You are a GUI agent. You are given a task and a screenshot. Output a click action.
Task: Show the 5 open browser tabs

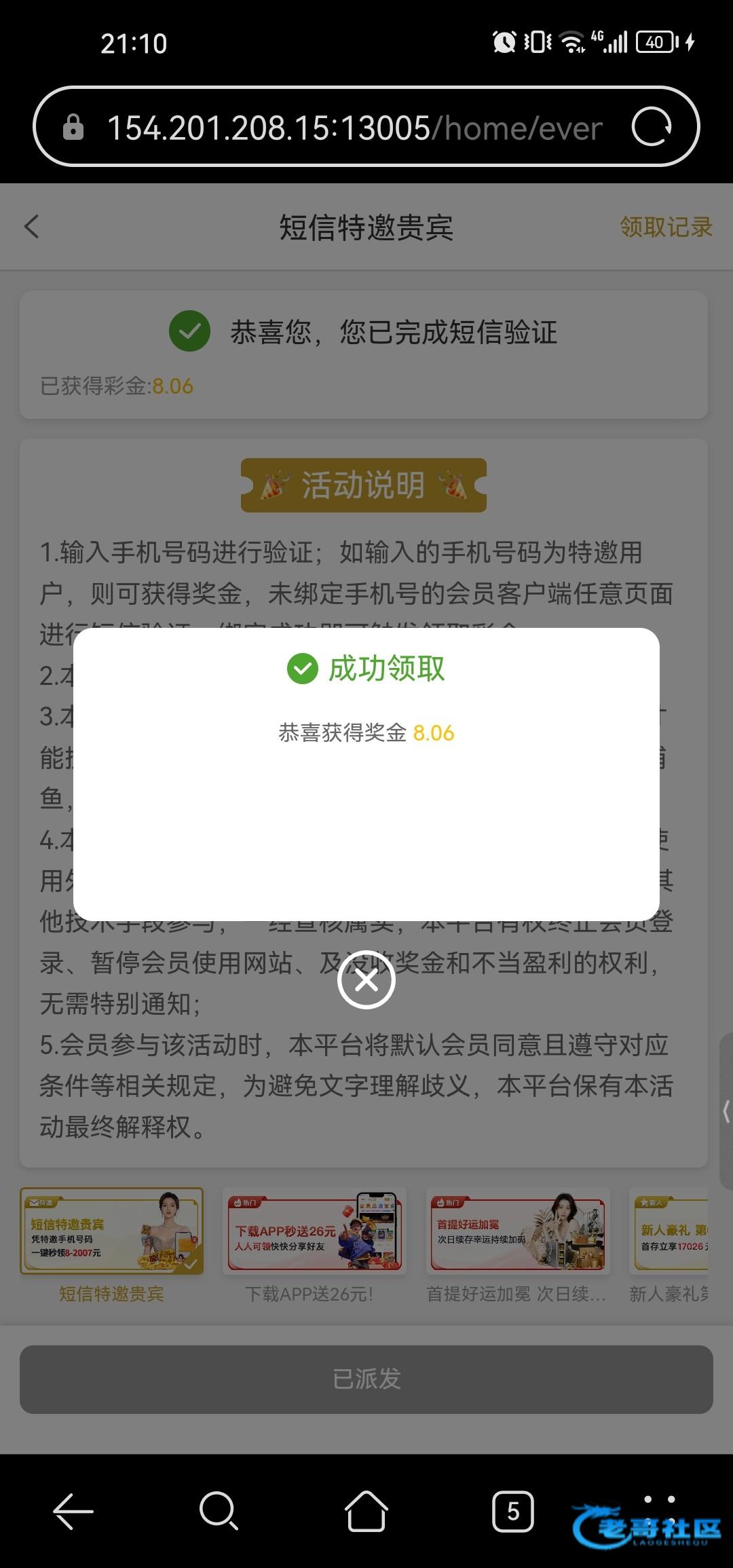click(513, 1512)
